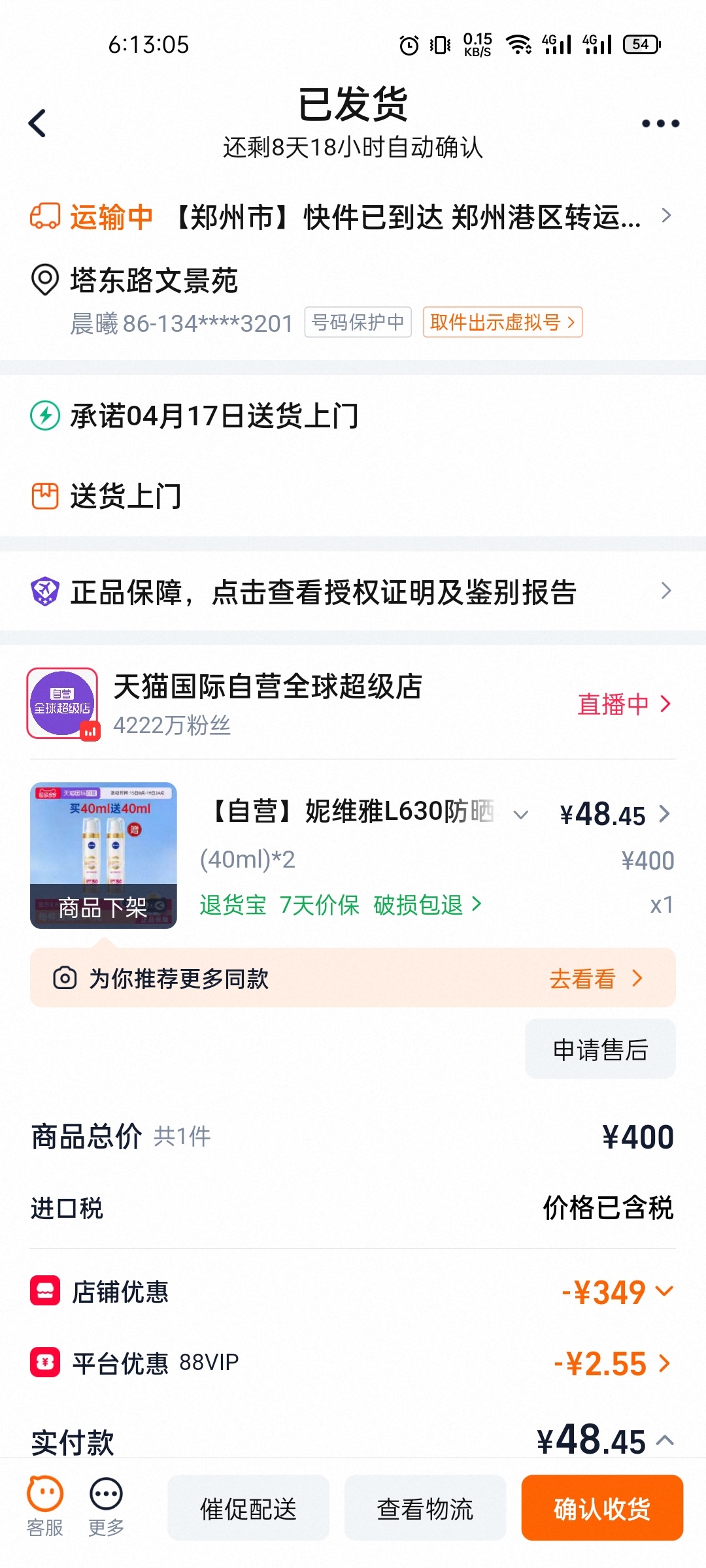706x1568 pixels.
Task: Collapse the 实付款 ¥48.45 payment breakdown
Action: click(664, 1441)
